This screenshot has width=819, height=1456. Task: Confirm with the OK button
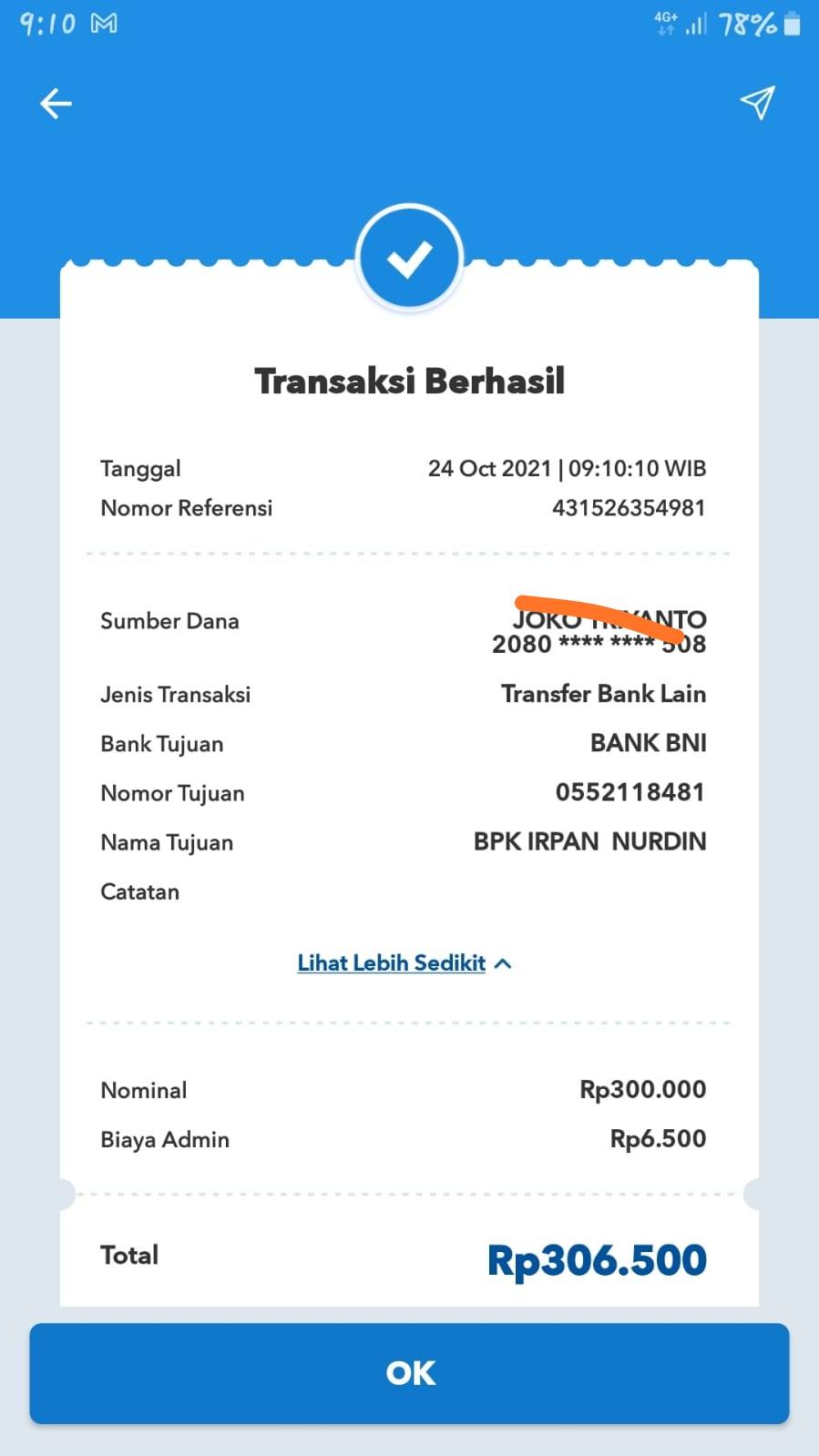click(409, 1373)
